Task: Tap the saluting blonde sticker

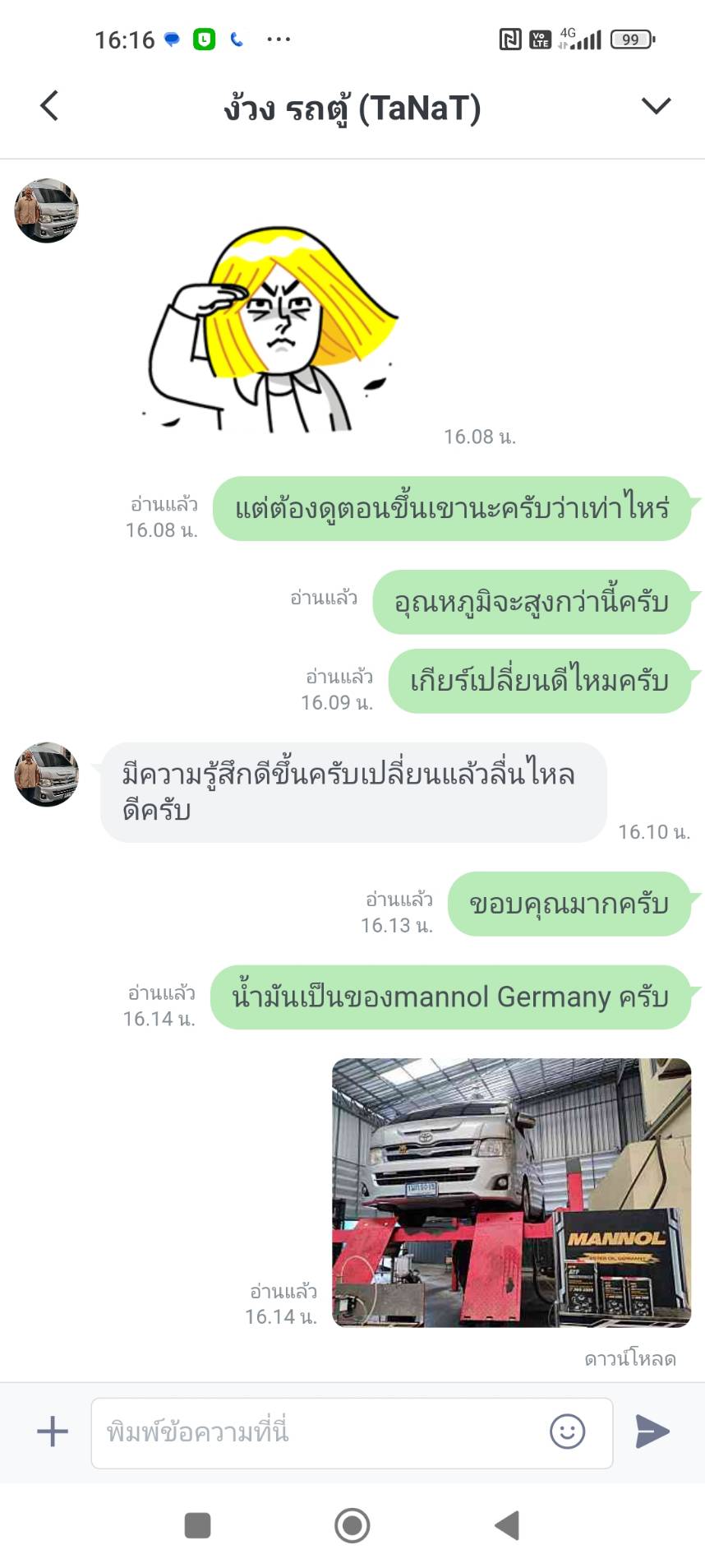Action: (271, 331)
